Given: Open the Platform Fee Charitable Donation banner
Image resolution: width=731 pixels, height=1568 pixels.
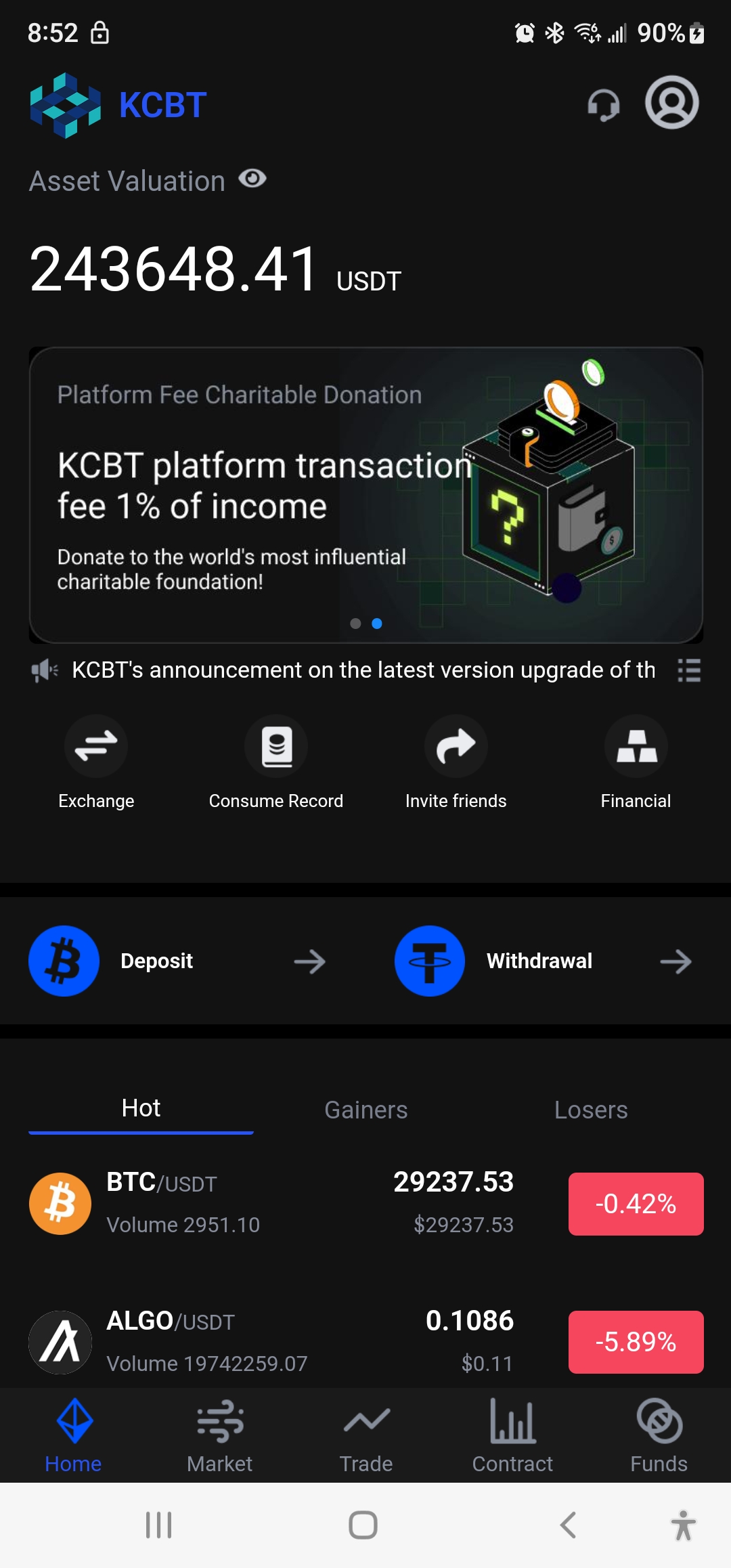Looking at the screenshot, I should point(365,494).
